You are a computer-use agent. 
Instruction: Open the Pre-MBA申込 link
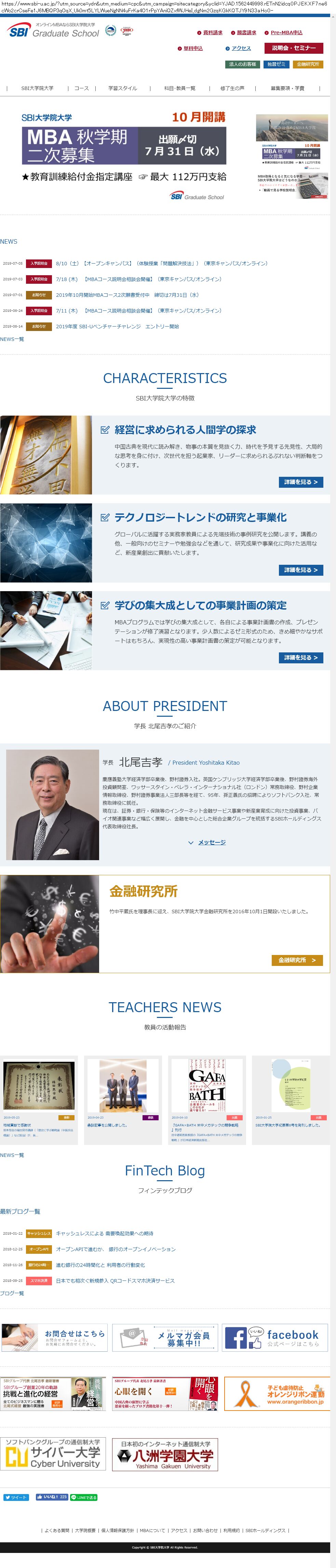pyautogui.click(x=286, y=33)
